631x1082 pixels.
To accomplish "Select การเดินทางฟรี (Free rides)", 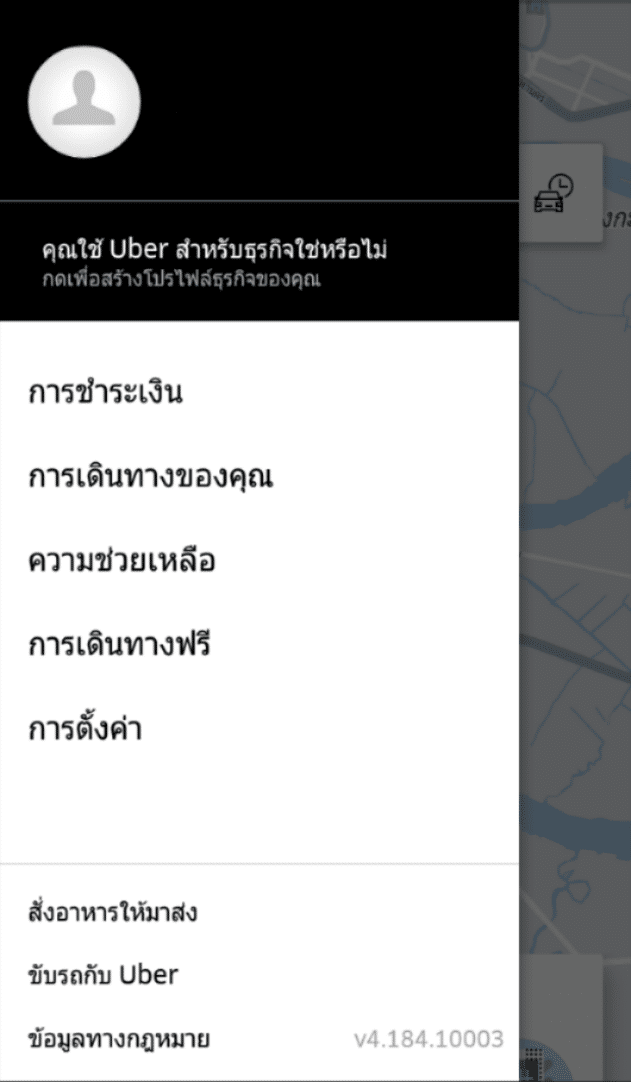I will (119, 645).
